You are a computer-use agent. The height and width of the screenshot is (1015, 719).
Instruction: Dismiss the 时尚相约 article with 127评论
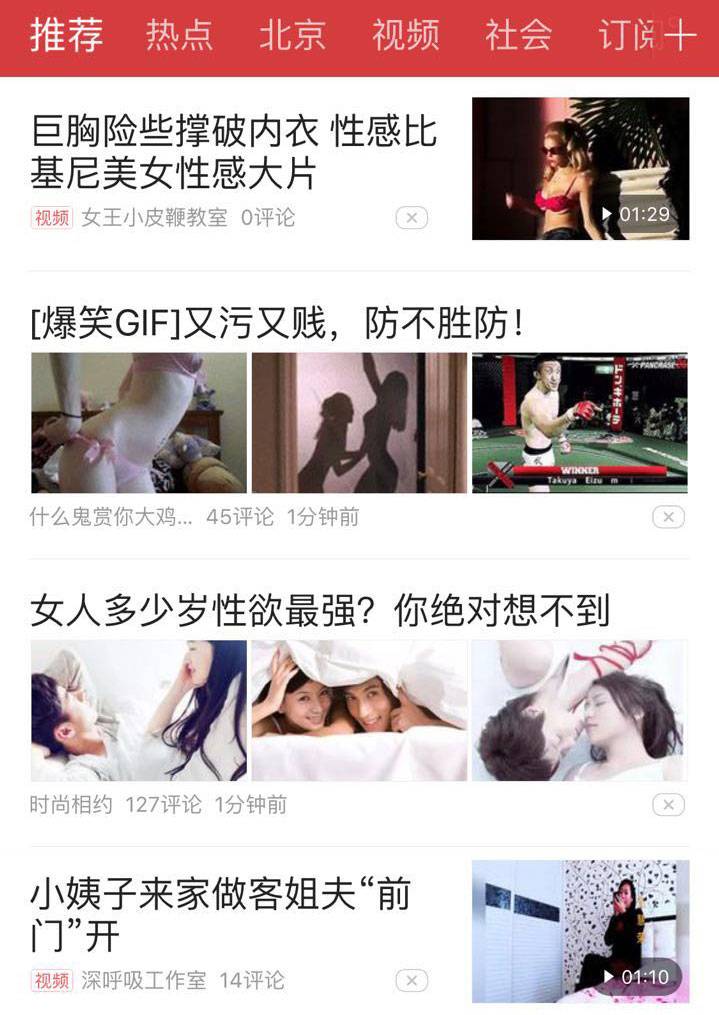click(x=668, y=805)
